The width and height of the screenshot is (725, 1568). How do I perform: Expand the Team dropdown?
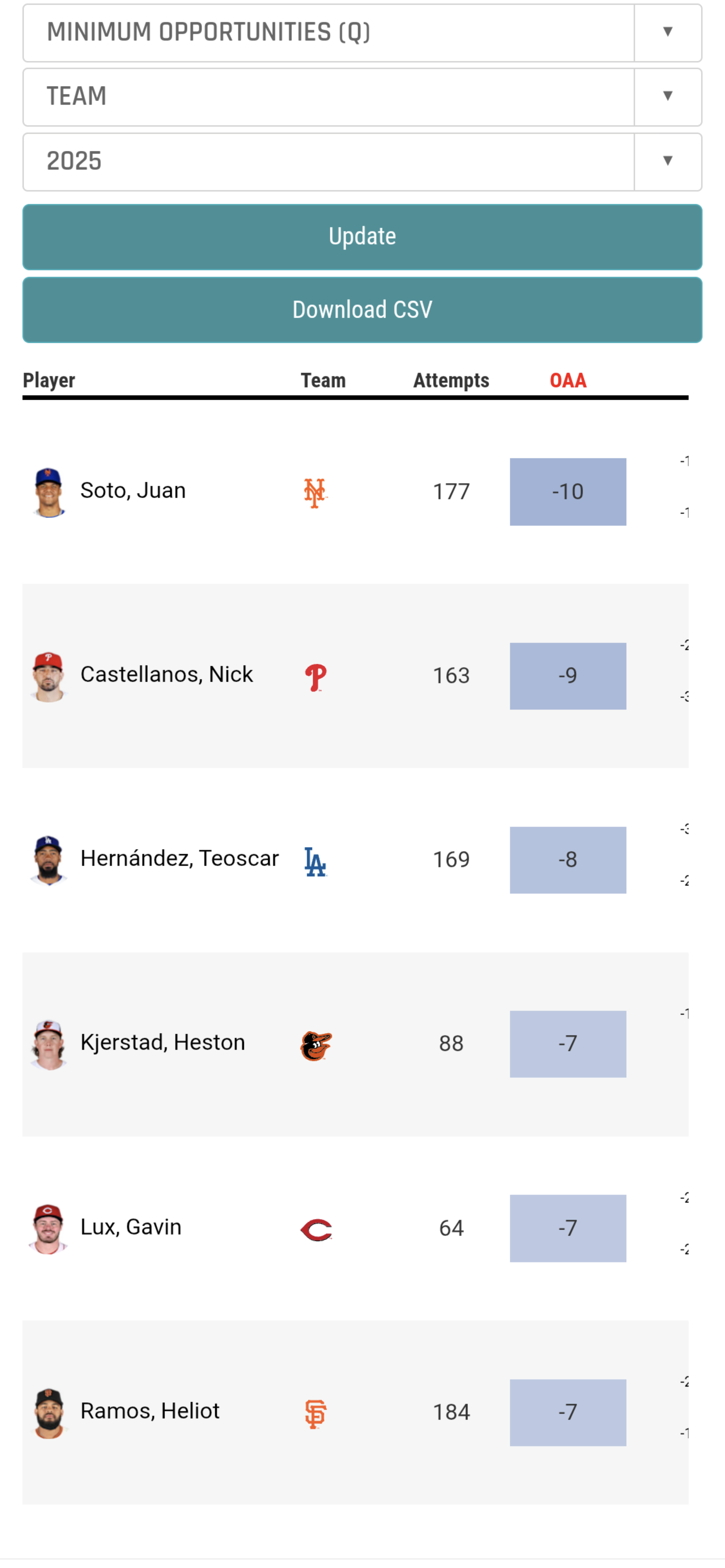[x=362, y=98]
